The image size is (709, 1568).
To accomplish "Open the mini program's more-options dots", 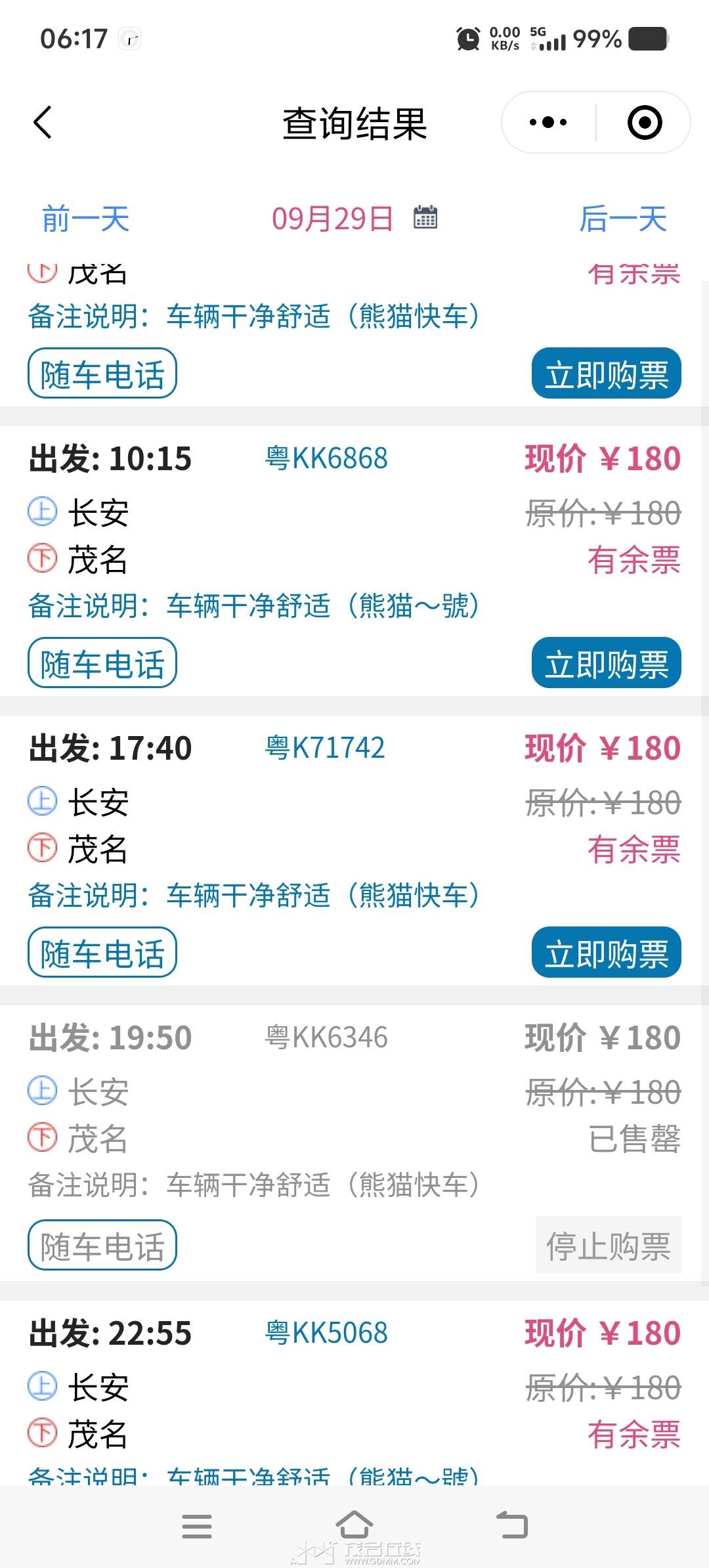I will 548,123.
